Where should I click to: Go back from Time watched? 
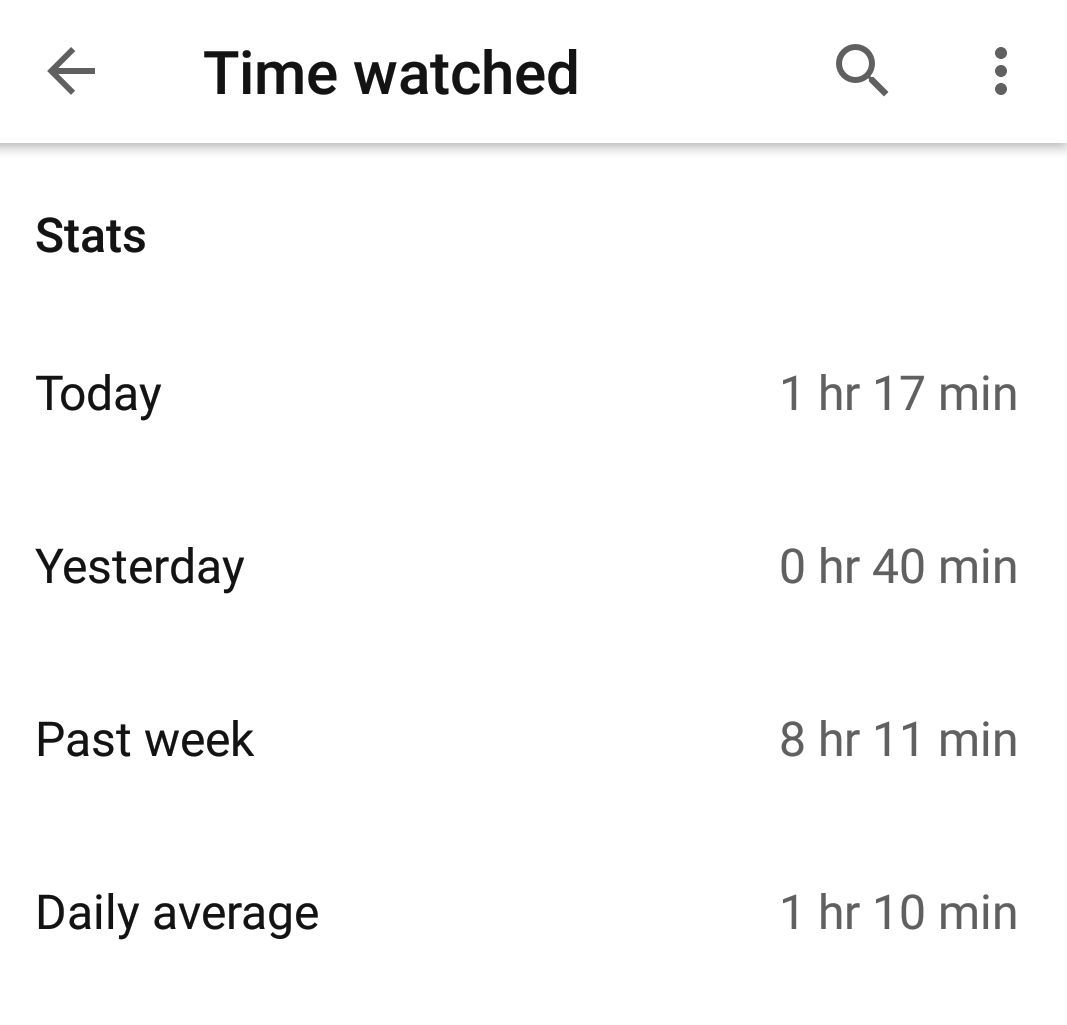click(71, 72)
